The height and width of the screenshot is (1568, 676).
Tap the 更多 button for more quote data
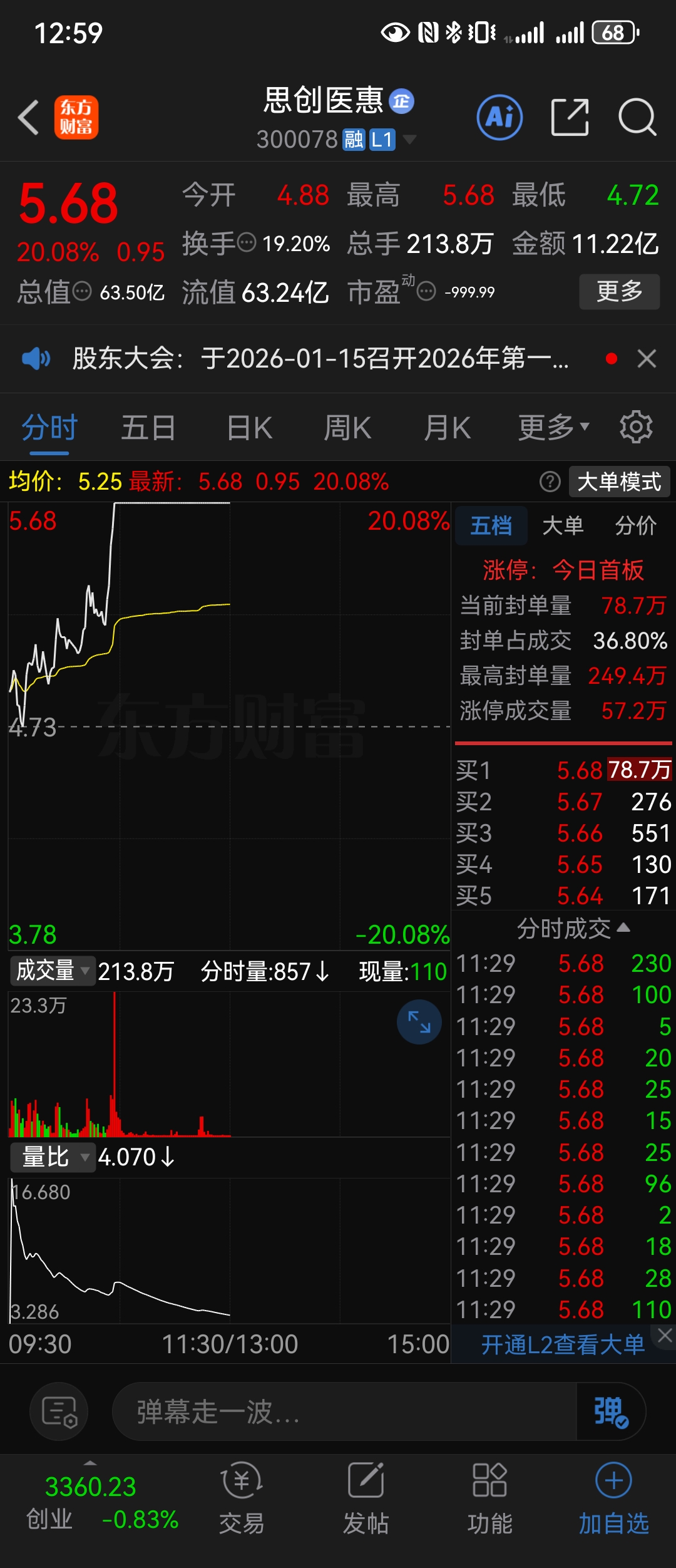point(619,292)
